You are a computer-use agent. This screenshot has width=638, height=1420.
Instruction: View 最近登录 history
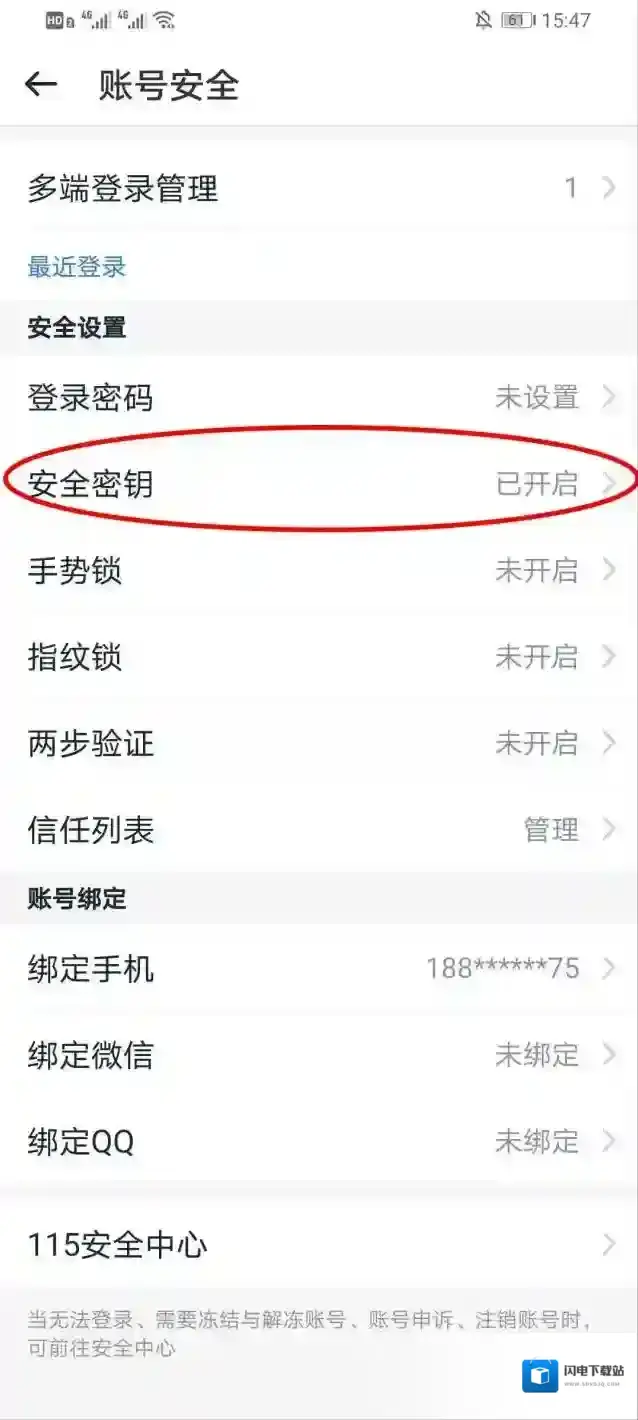coord(77,267)
